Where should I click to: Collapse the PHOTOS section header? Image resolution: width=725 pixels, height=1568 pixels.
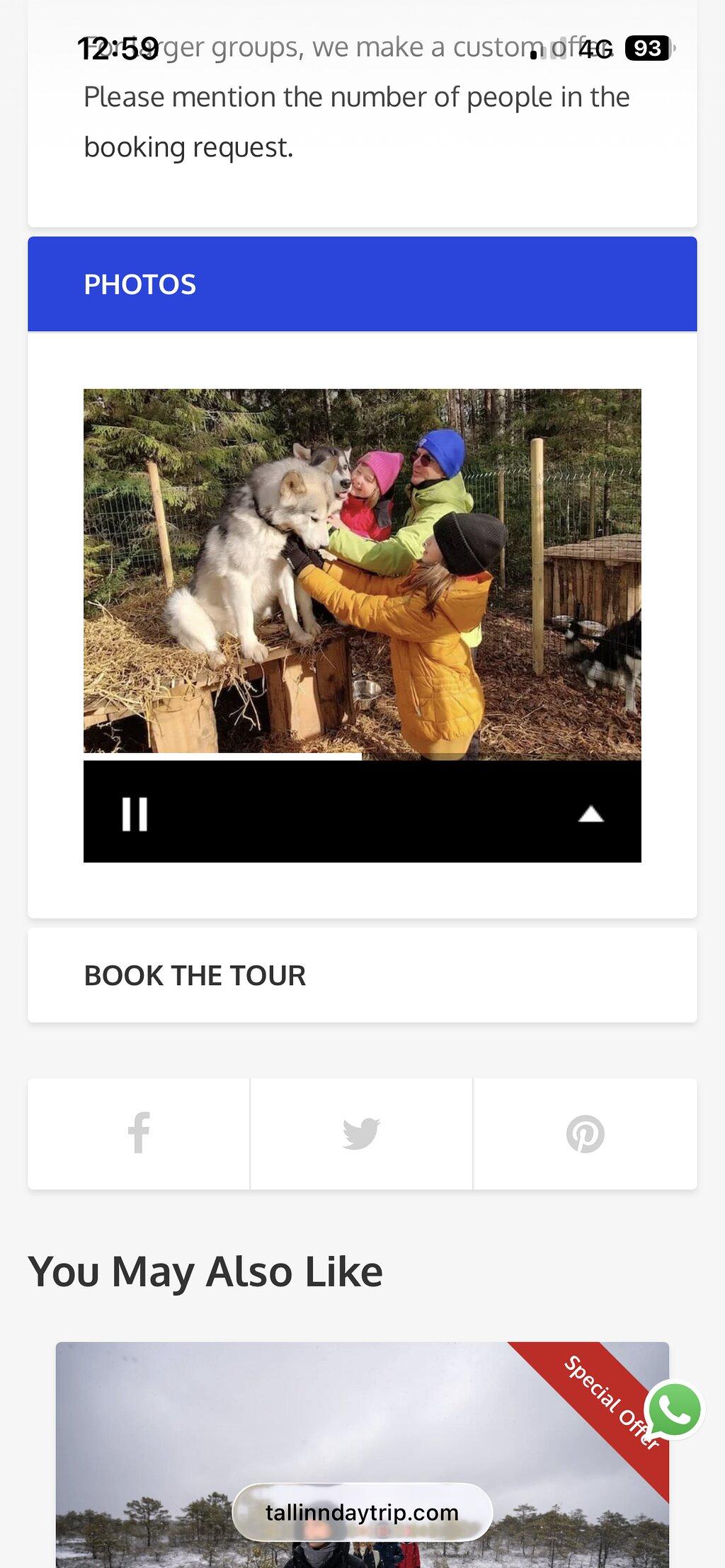362,284
